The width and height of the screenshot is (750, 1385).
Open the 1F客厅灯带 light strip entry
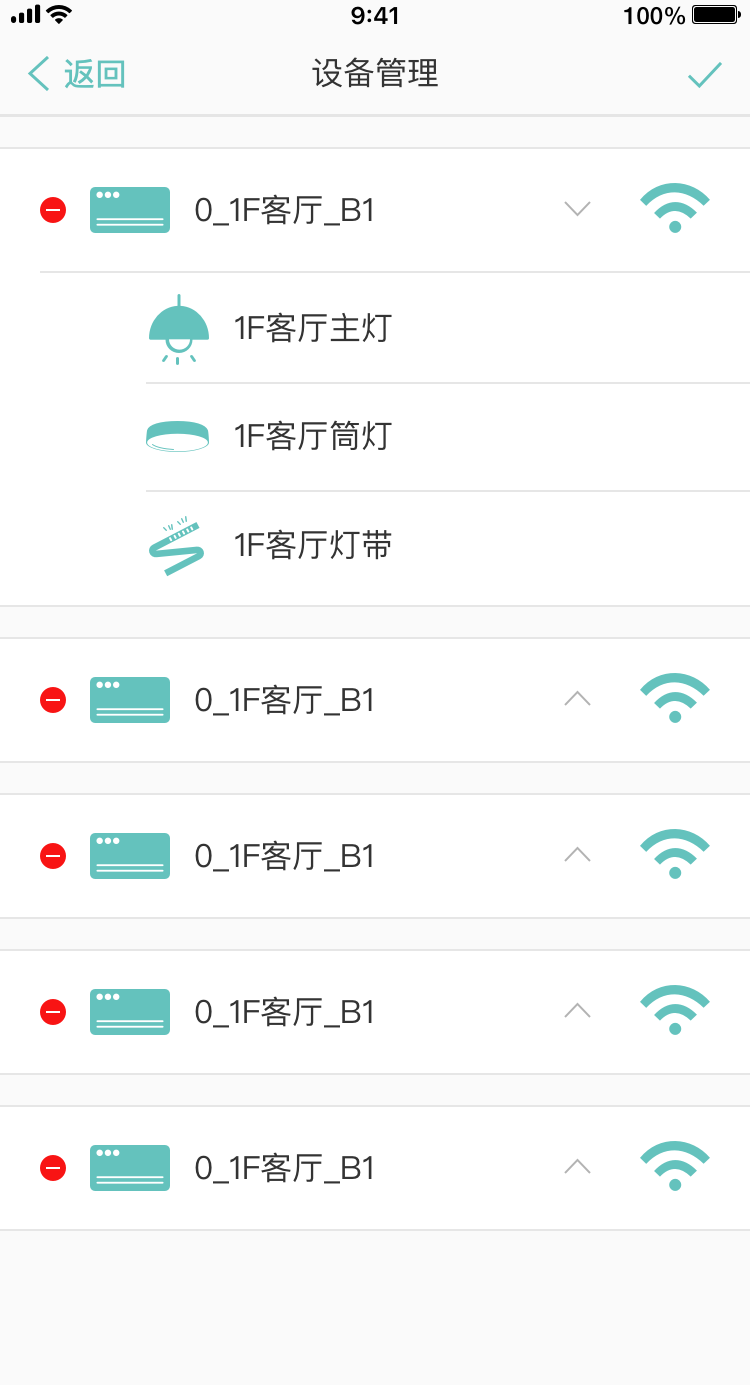coord(448,546)
